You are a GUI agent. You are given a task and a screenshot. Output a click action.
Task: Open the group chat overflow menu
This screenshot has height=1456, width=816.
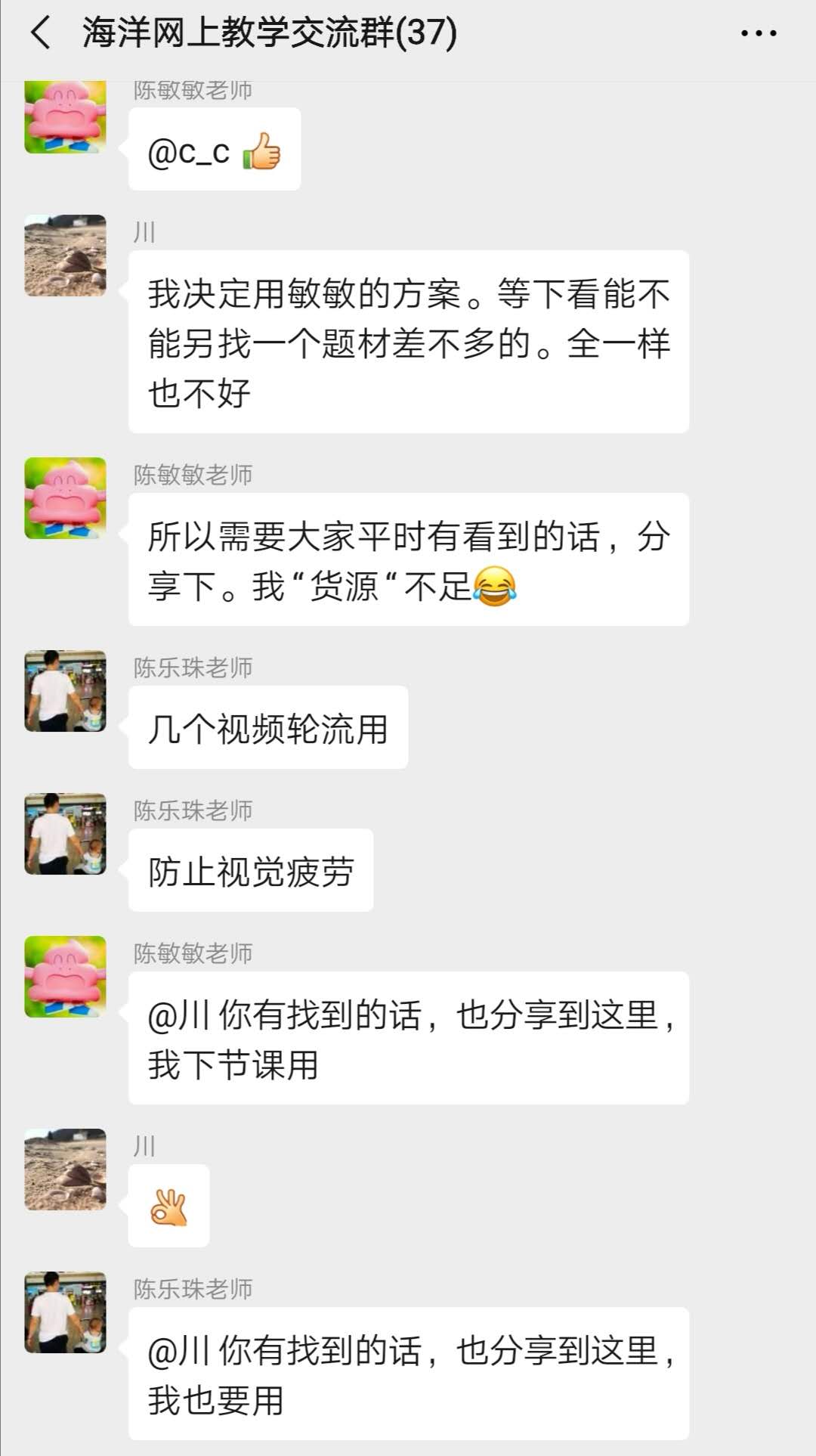click(x=759, y=33)
